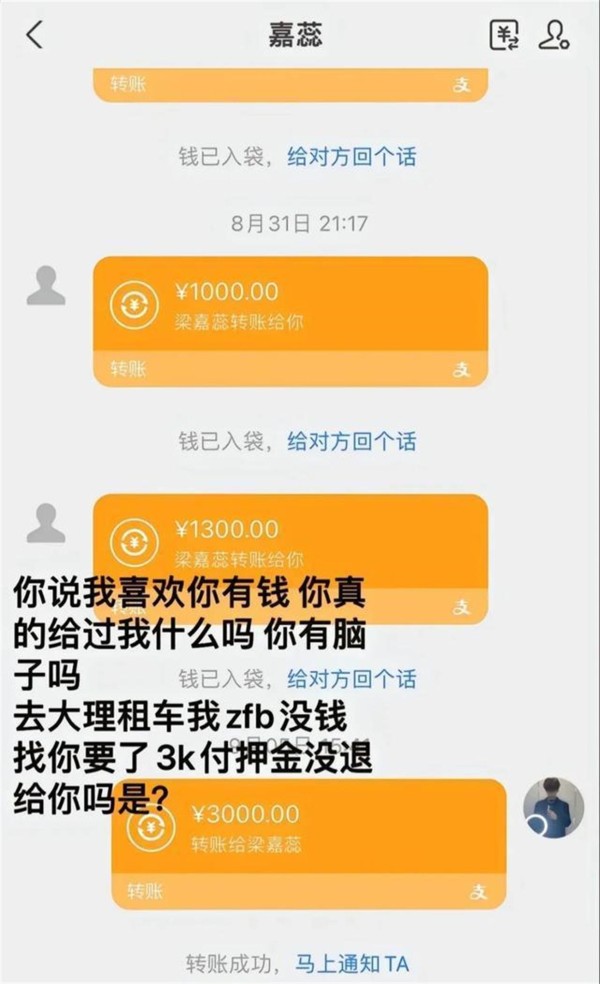
Task: Open the transfer money icon in header
Action: click(504, 36)
